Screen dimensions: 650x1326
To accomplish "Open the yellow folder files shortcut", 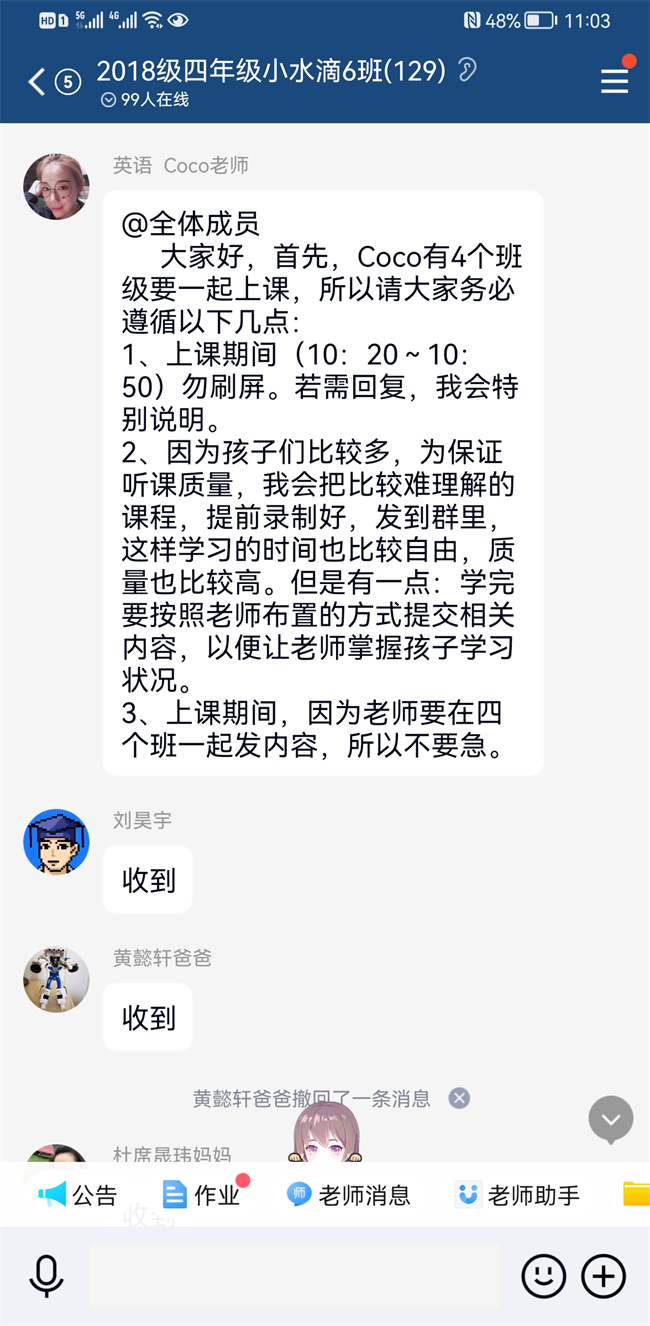I will 636,1194.
